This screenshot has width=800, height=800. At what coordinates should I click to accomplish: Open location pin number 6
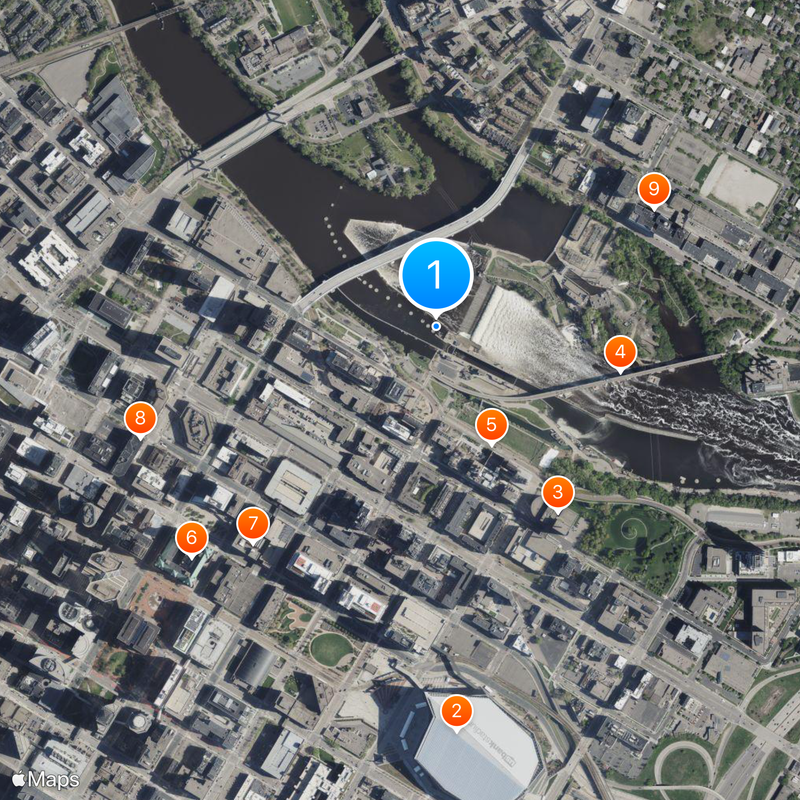pos(192,538)
